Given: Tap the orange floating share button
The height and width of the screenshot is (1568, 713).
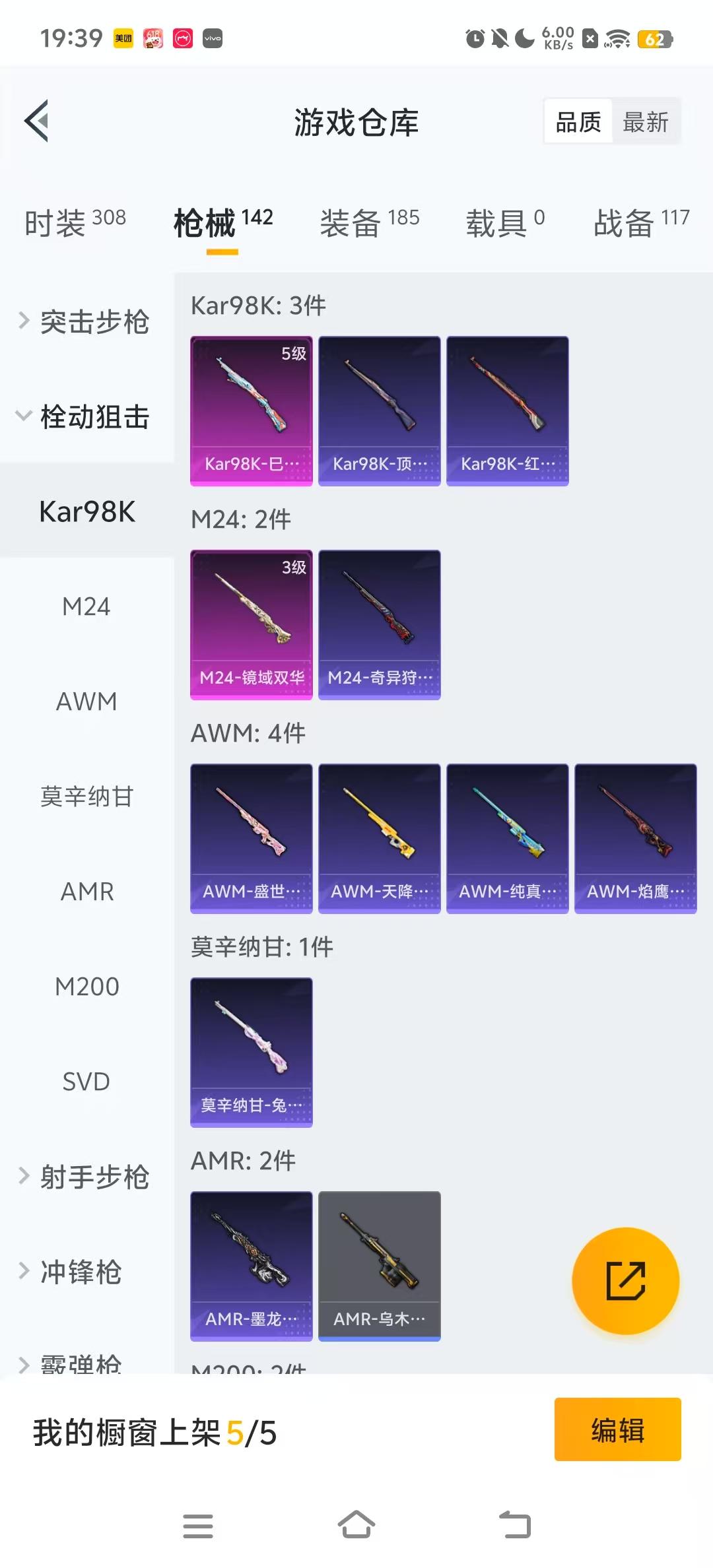Looking at the screenshot, I should click(625, 1281).
